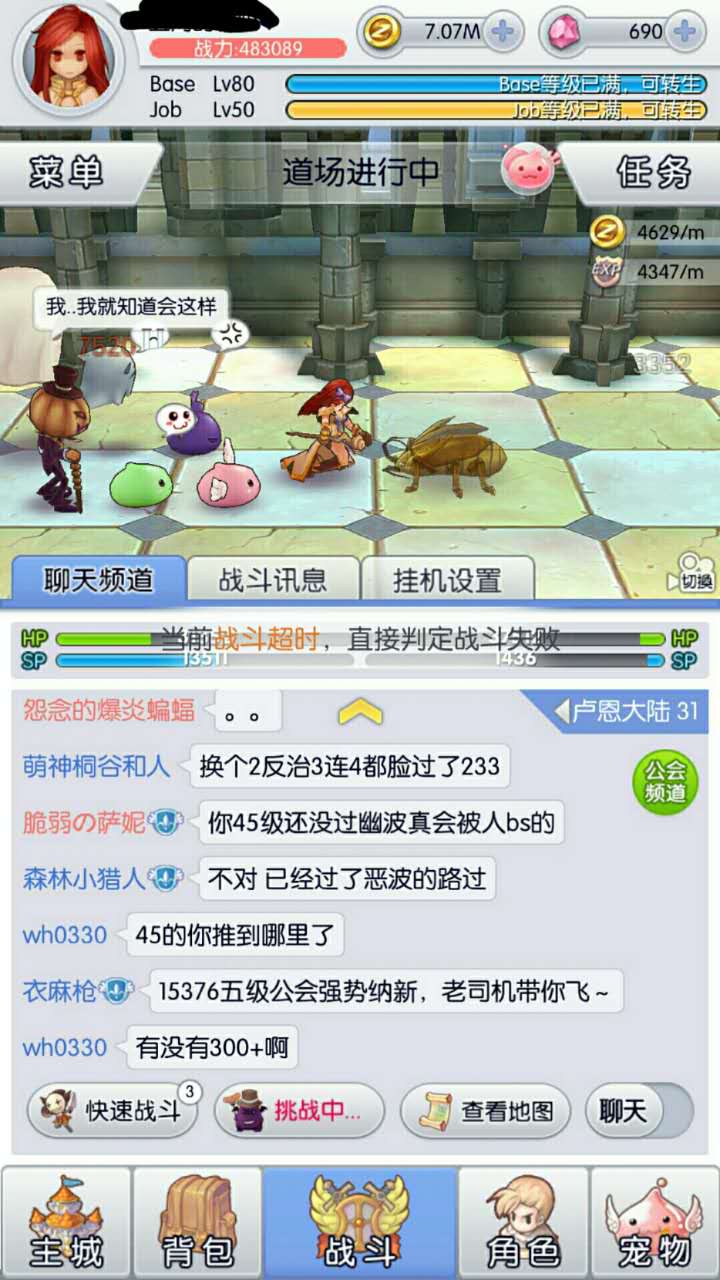Viewport: 720px width, 1280px height.
Task: Open the 任务 quests panel
Action: coord(650,173)
